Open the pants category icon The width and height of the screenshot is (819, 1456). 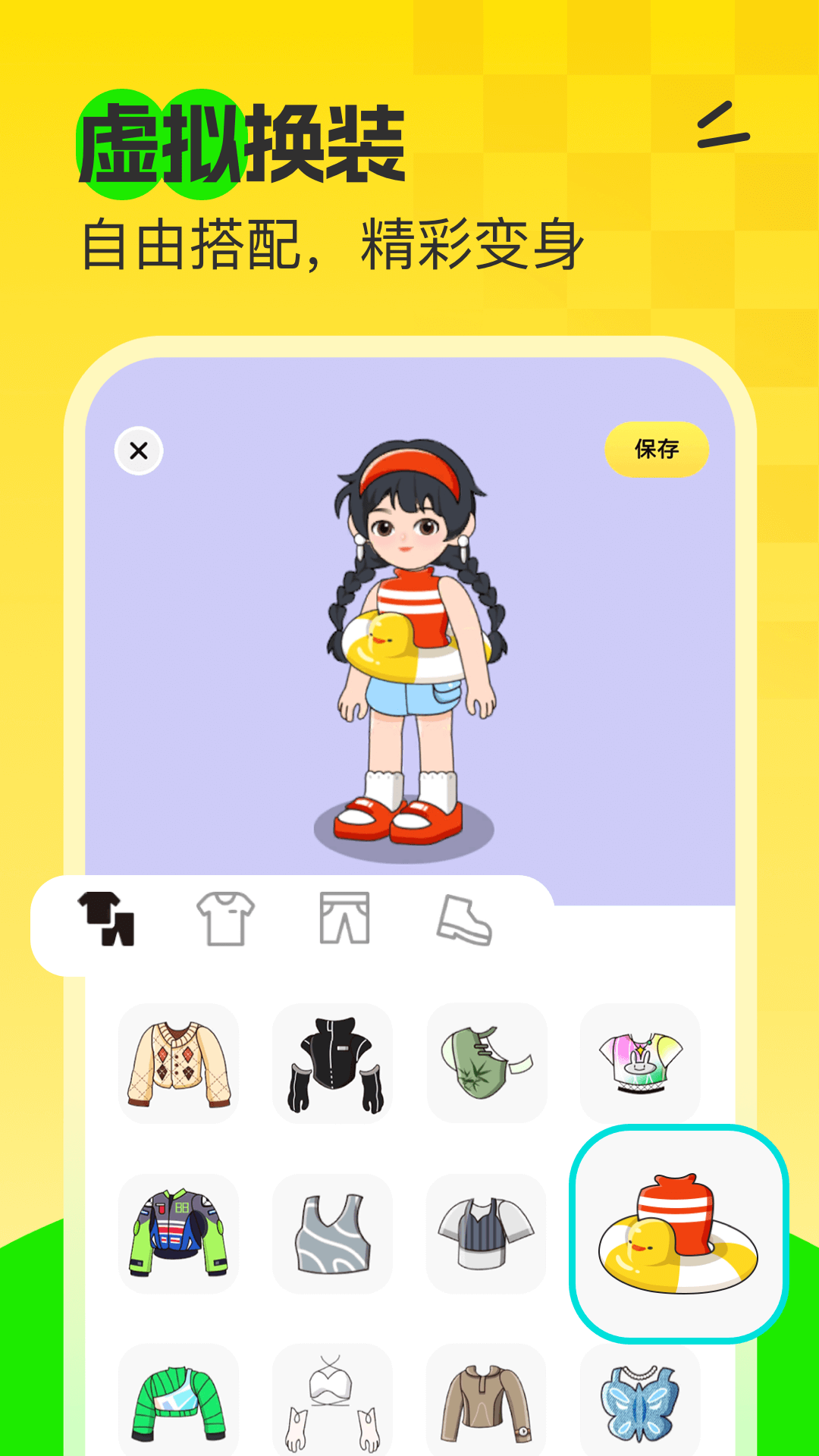(x=344, y=918)
